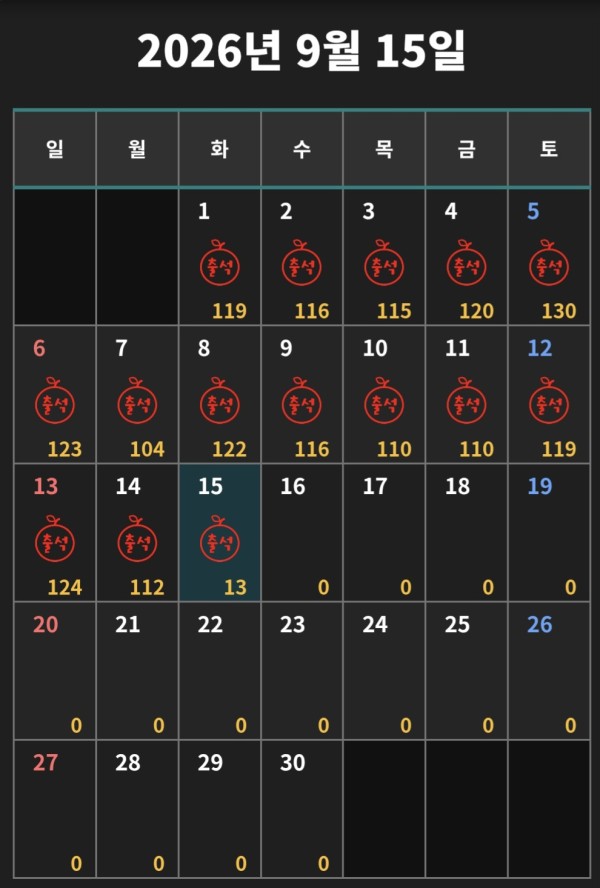Viewport: 600px width, 888px height.
Task: Select Sunday the 6th
Action: click(55, 395)
